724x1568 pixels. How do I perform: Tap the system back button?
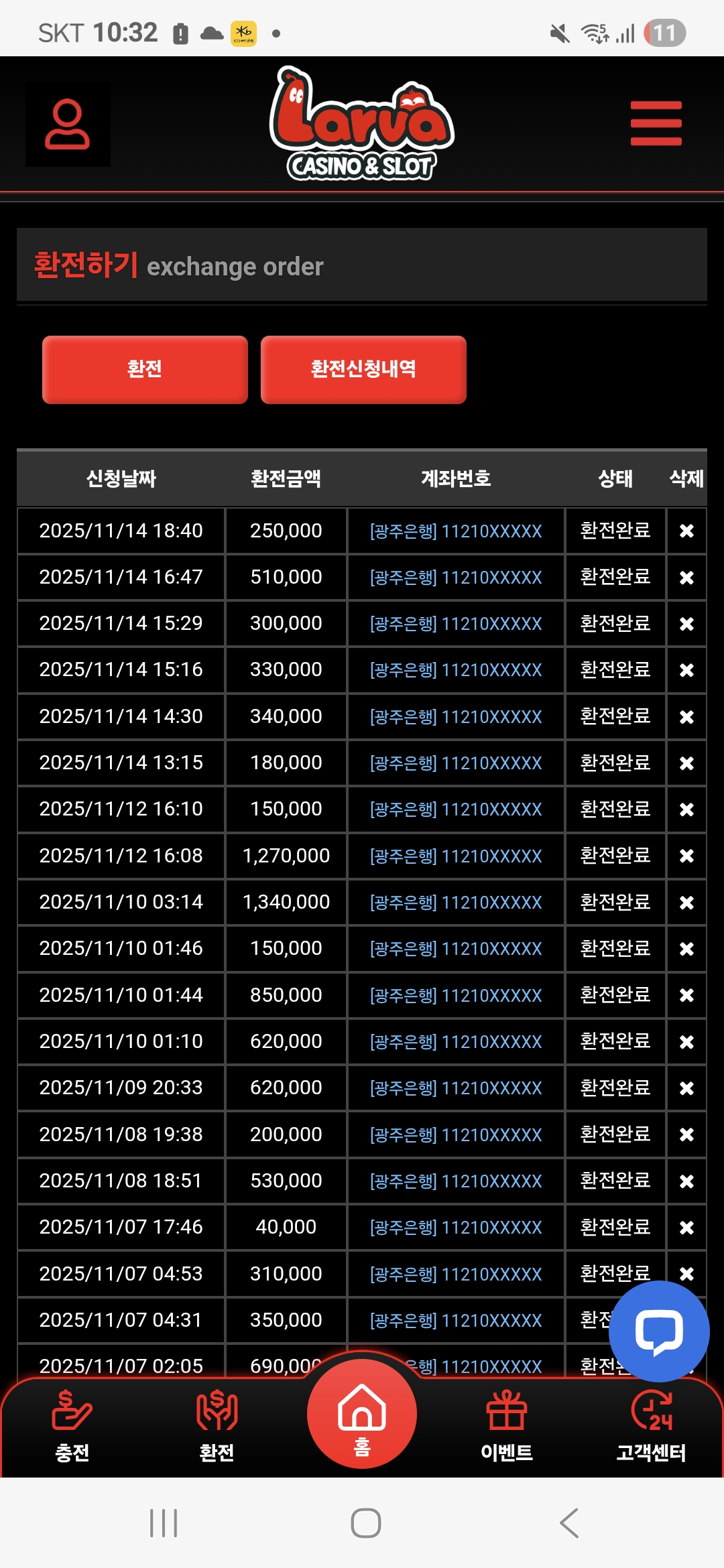click(569, 1523)
